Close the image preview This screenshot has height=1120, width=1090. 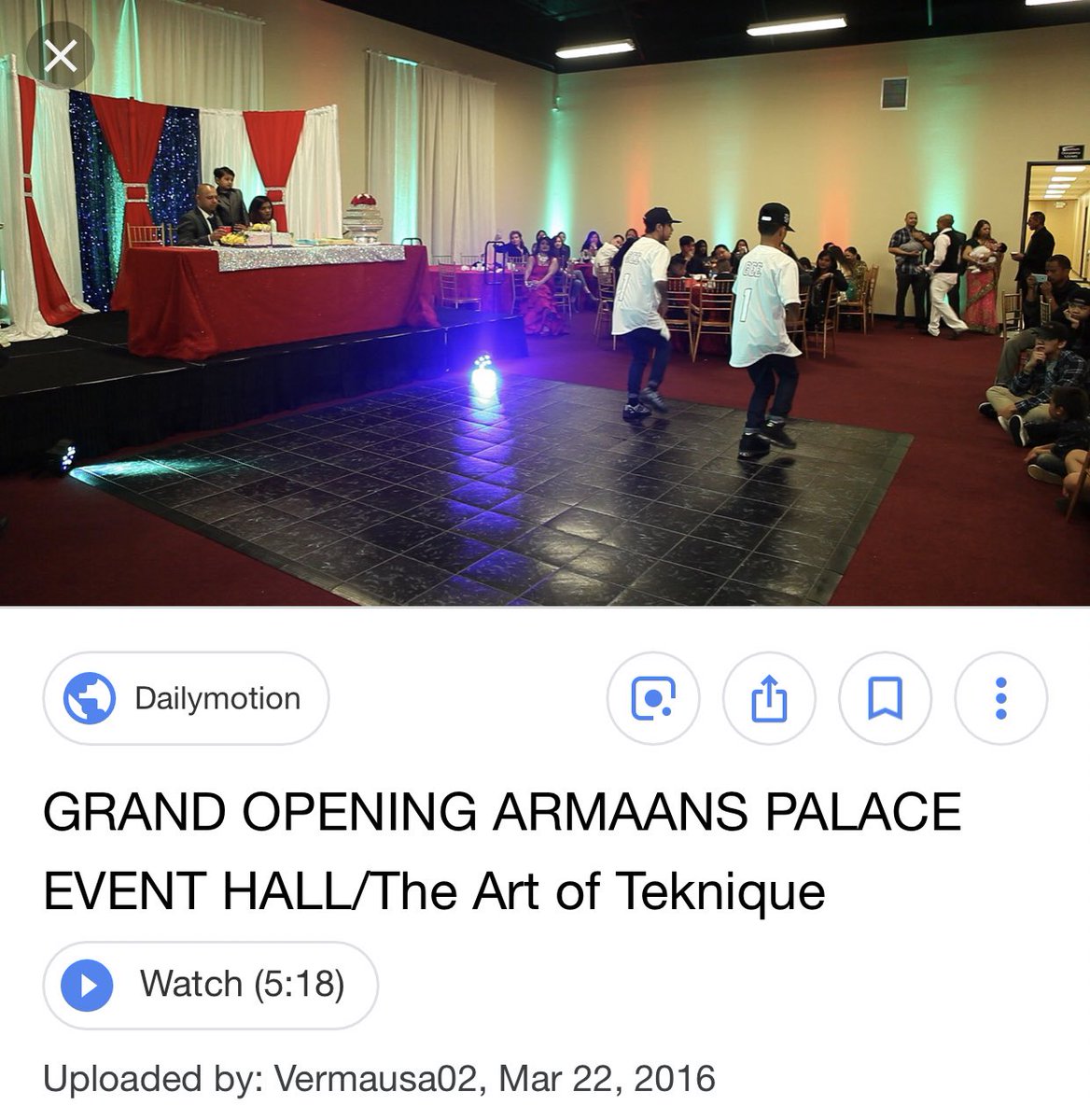tap(61, 58)
